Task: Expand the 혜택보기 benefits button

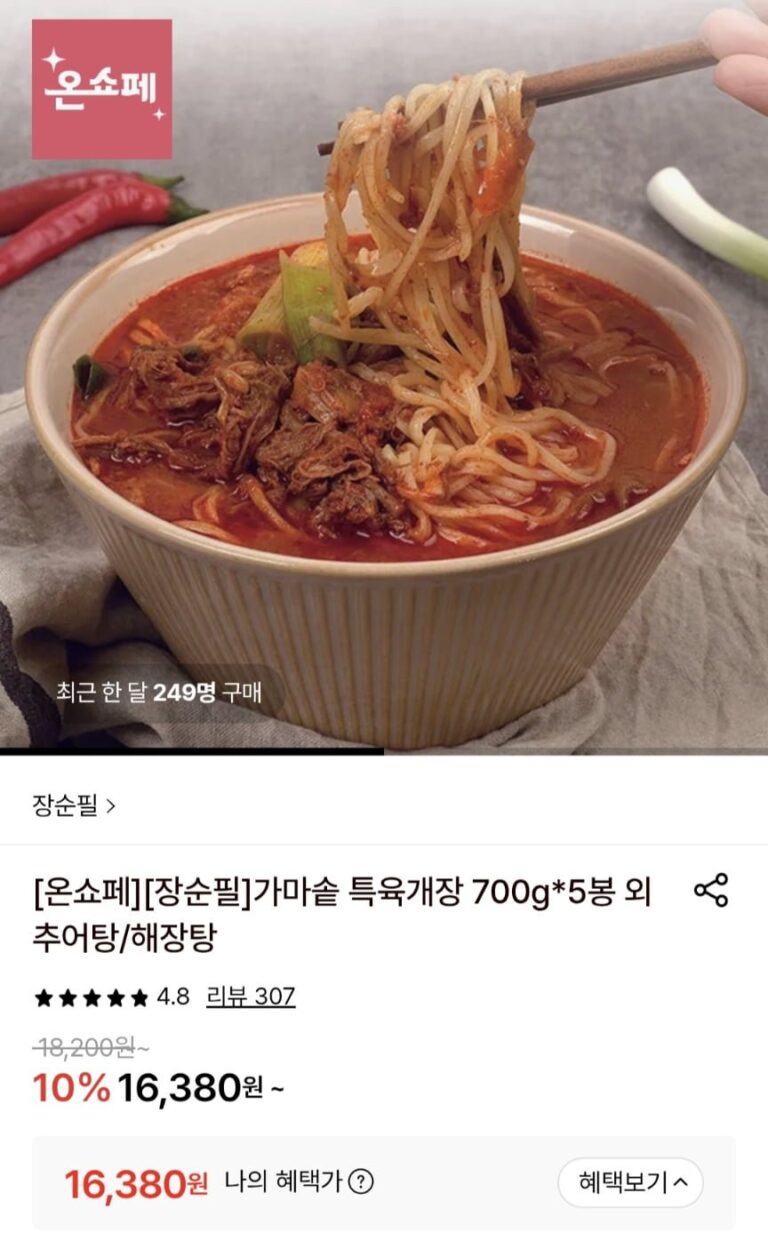Action: coord(631,1183)
